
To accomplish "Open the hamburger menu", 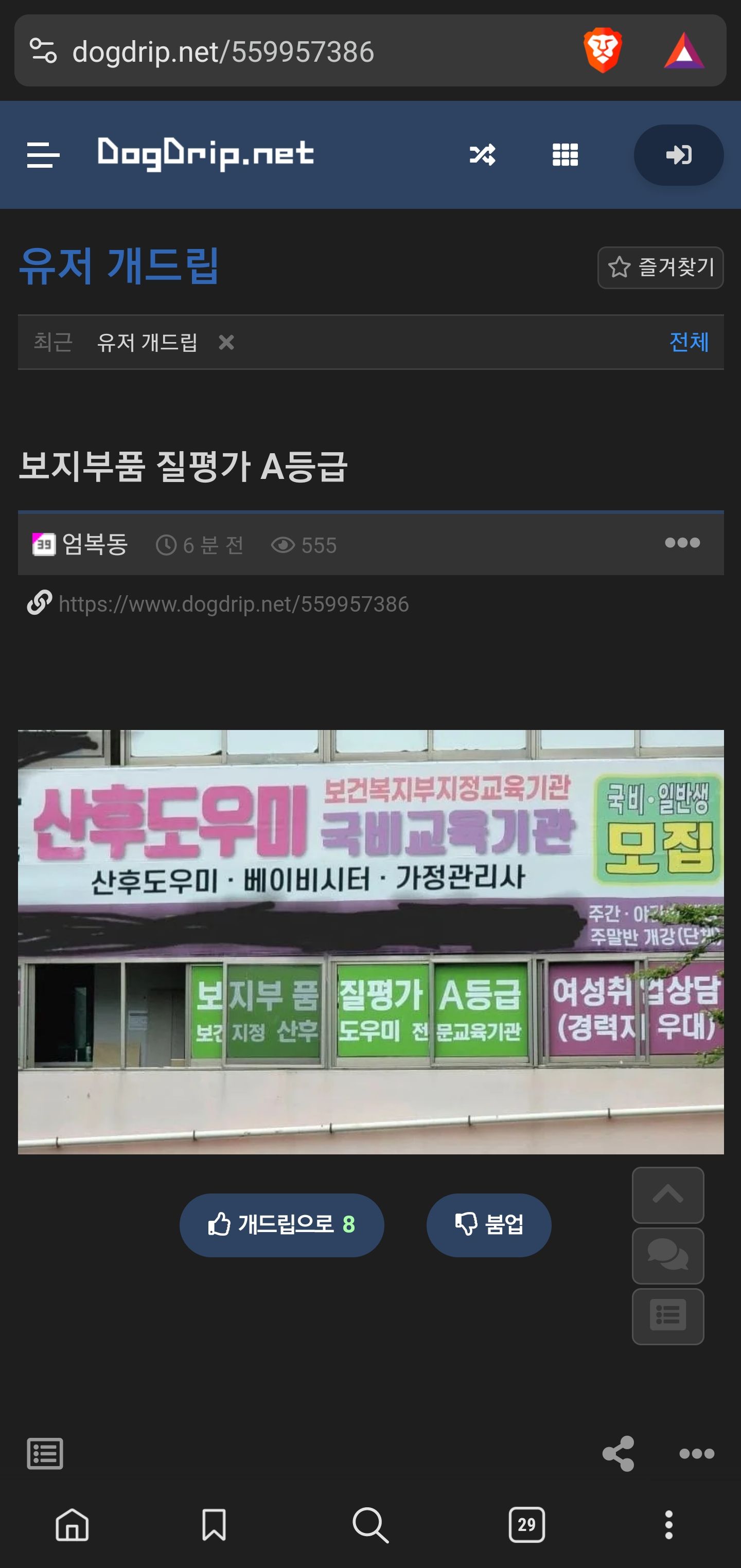I will (x=43, y=155).
